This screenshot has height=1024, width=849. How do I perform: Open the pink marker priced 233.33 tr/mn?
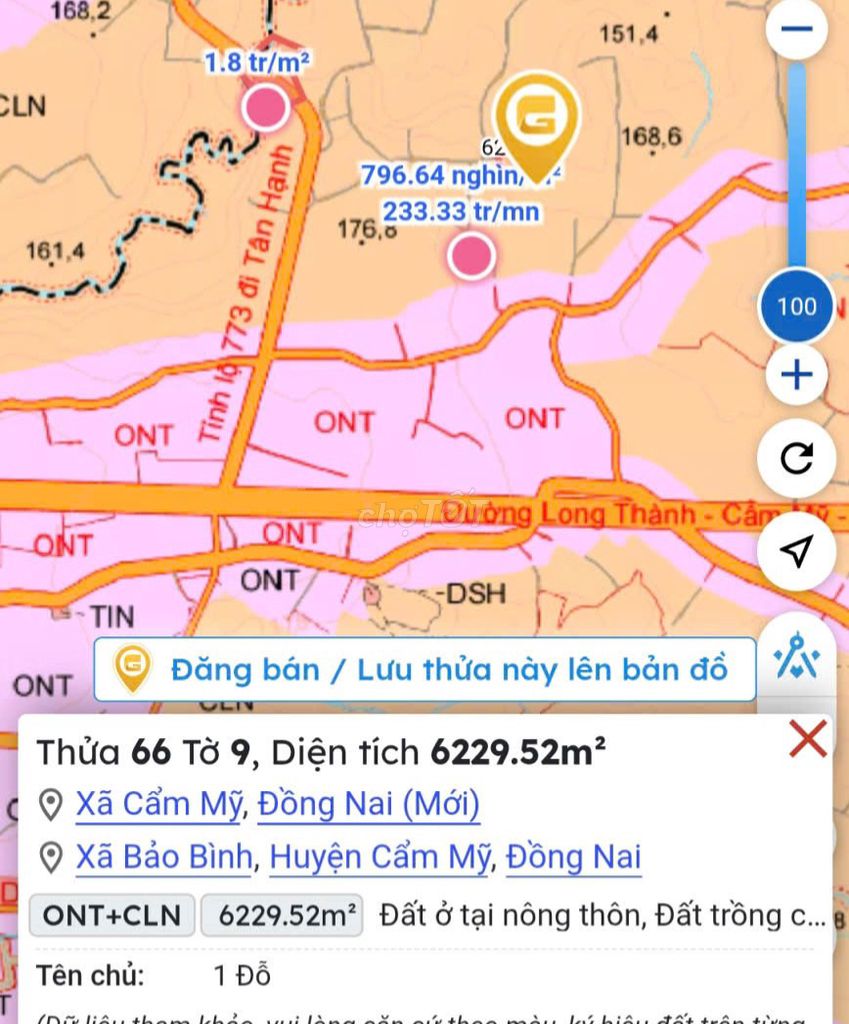click(x=470, y=256)
